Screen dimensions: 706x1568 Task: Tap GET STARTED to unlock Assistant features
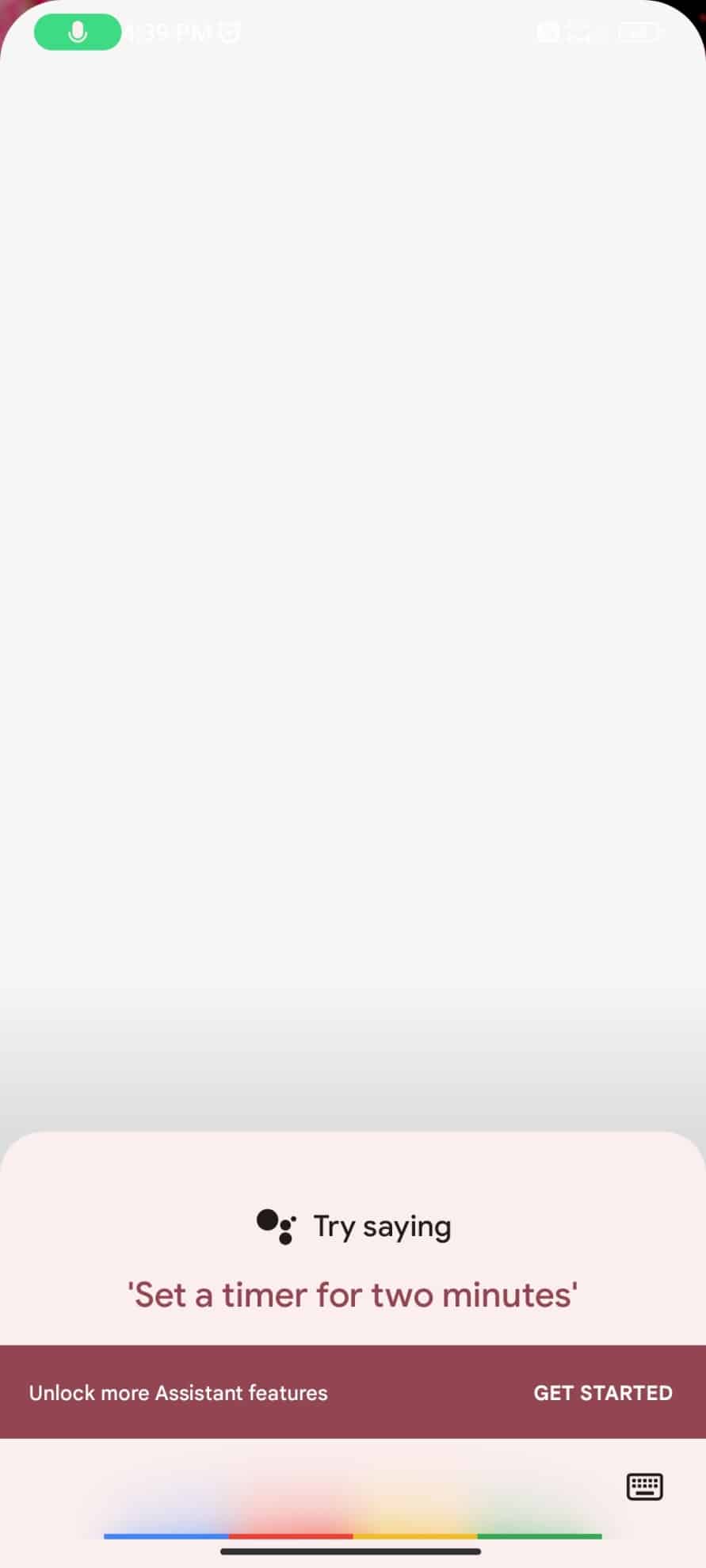coord(602,1393)
